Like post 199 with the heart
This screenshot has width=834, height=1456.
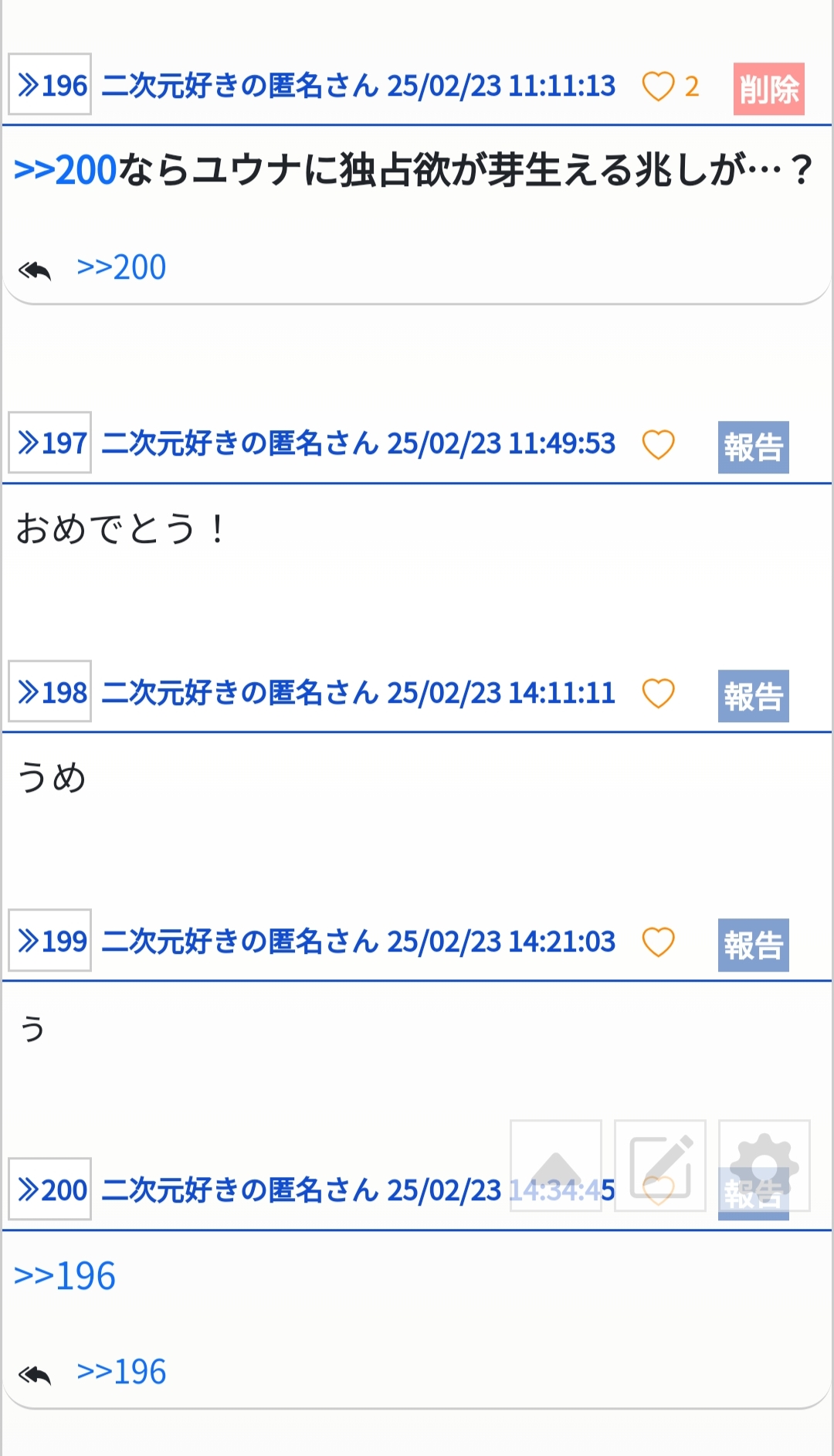[659, 942]
